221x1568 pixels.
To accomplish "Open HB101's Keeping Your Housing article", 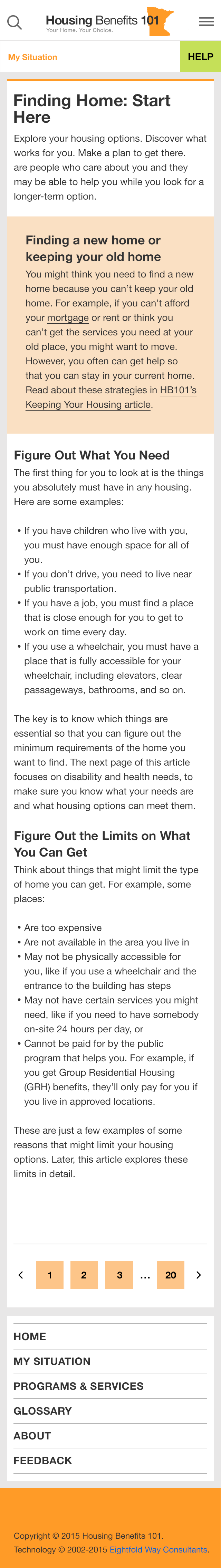I will point(111,397).
